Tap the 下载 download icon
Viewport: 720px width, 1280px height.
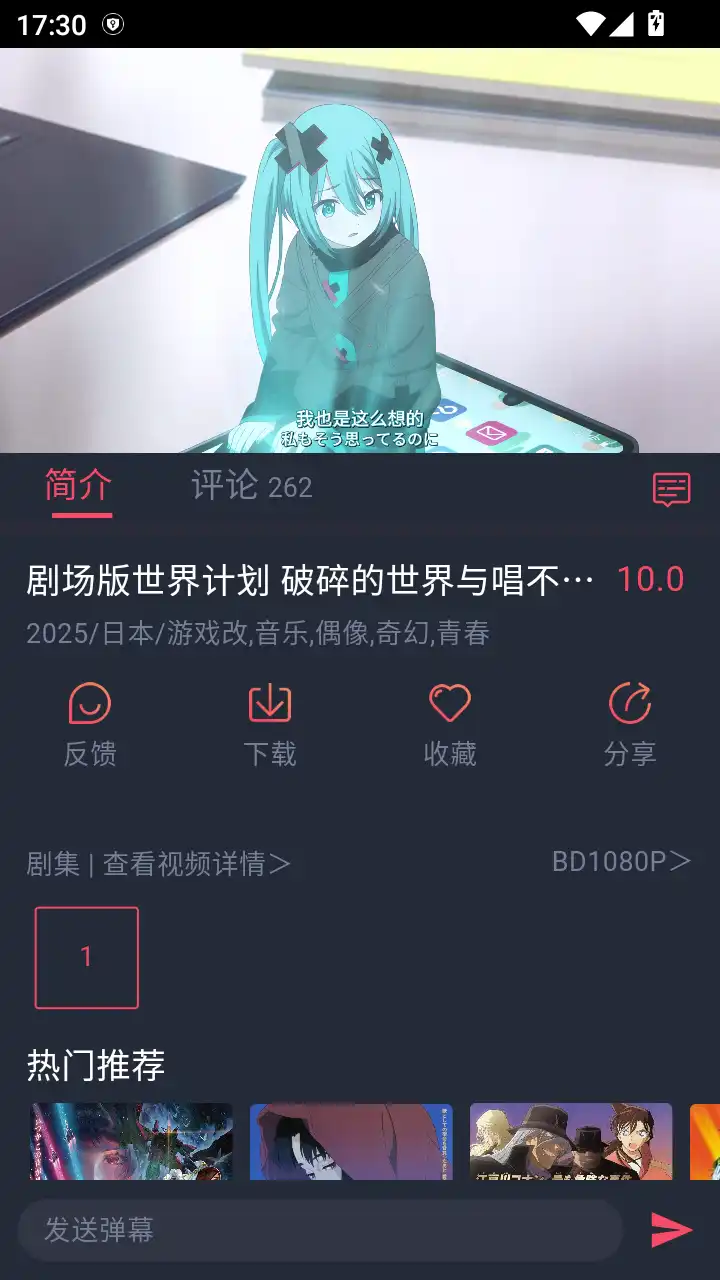[269, 703]
